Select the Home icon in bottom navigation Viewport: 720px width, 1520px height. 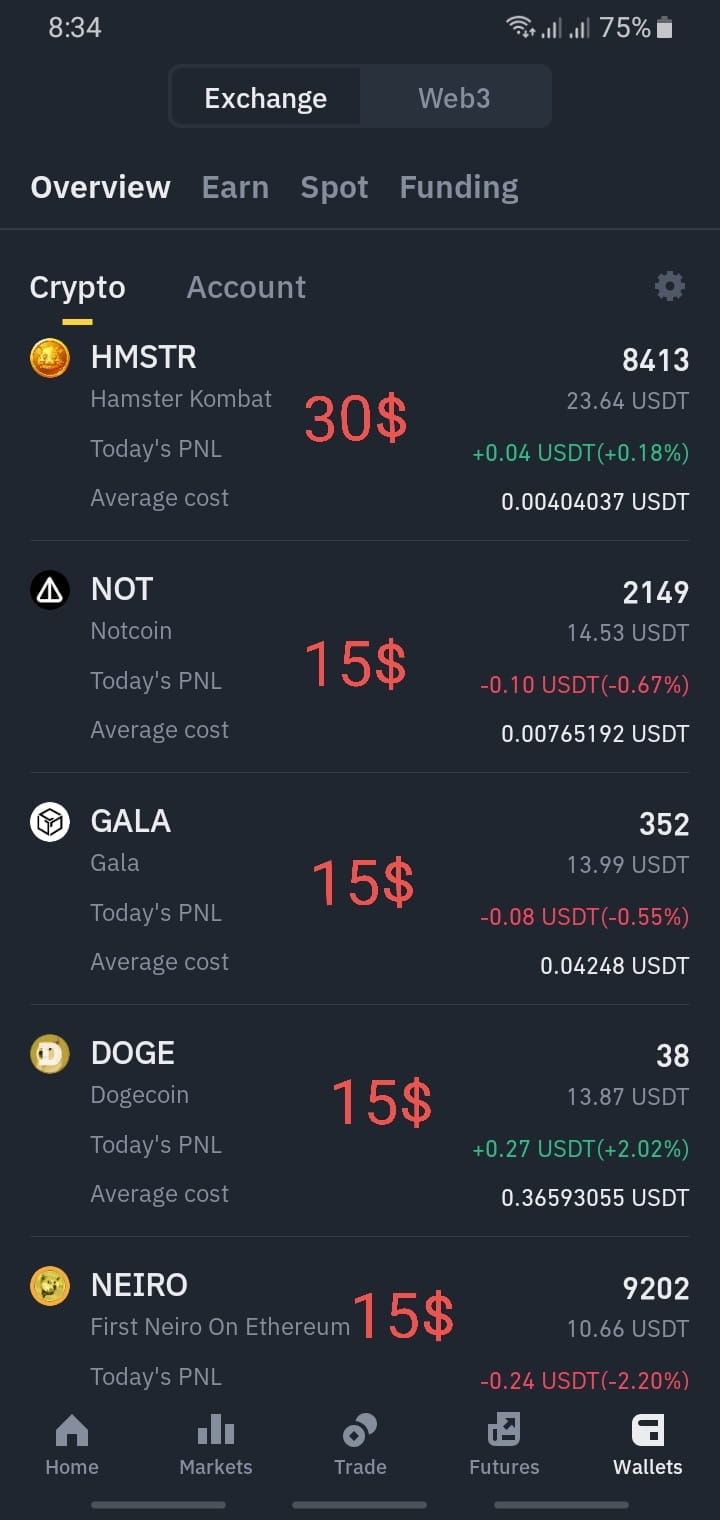71,1443
